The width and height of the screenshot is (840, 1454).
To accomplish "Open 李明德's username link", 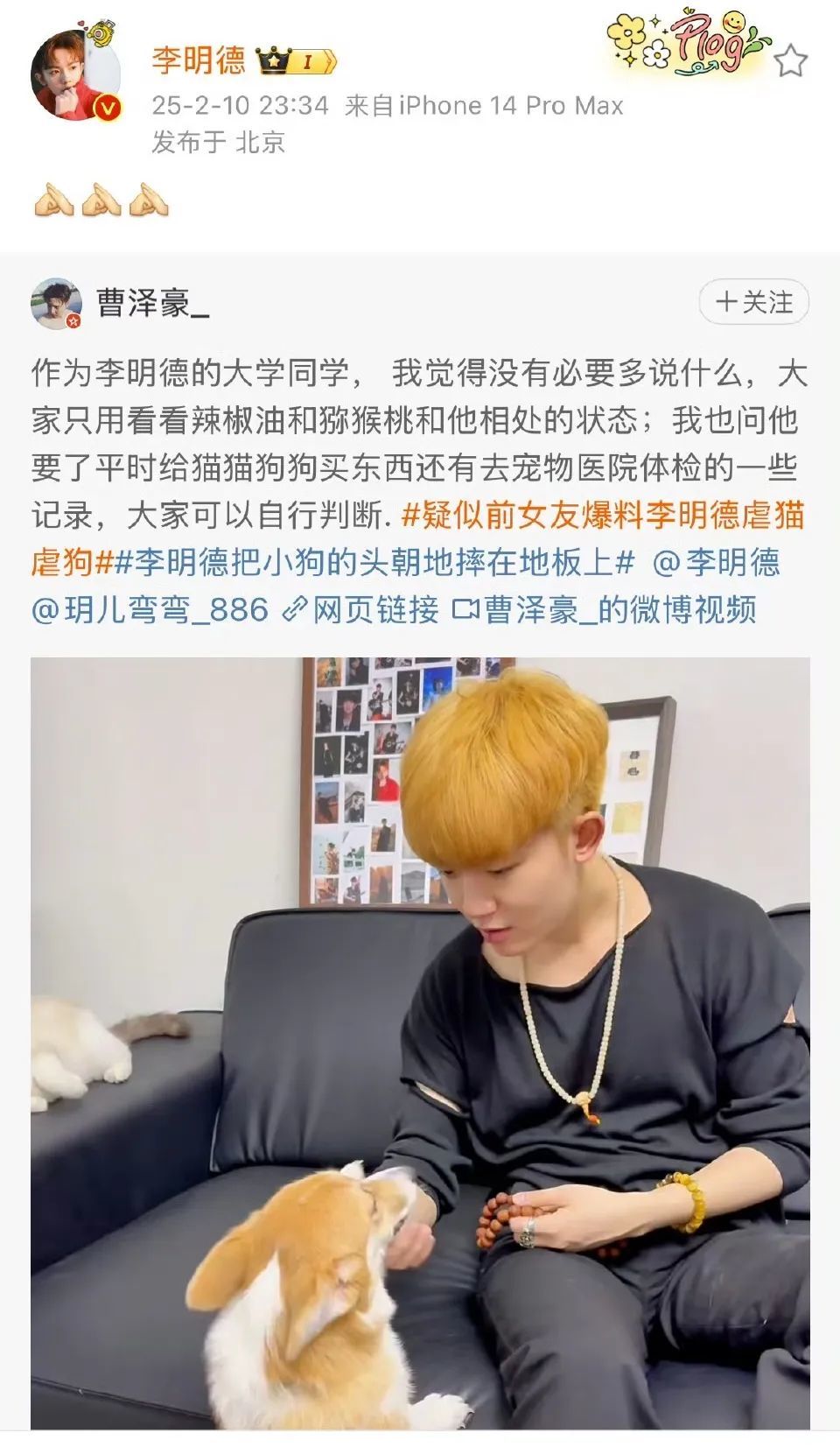I will [x=199, y=60].
